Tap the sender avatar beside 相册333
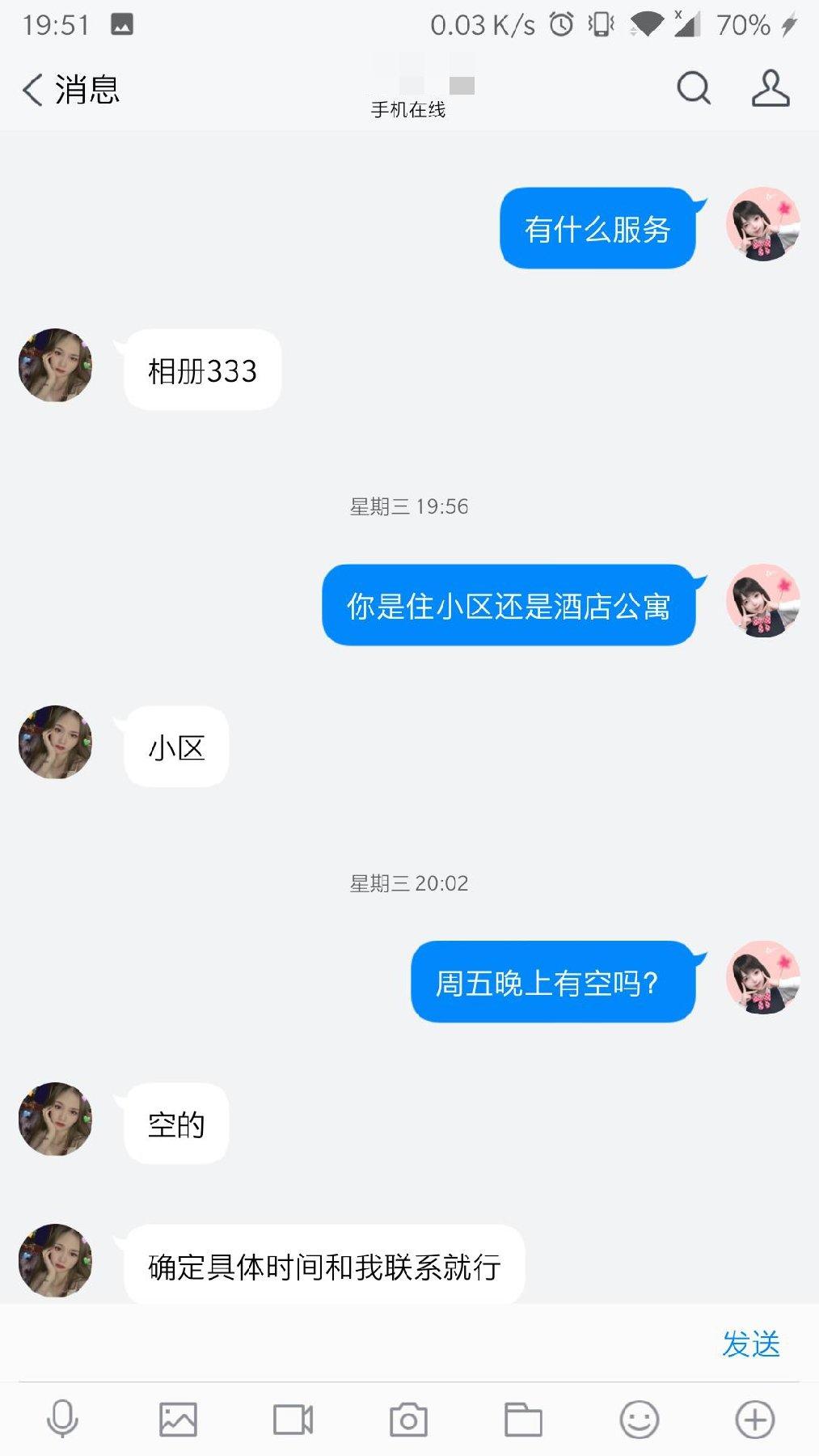The height and width of the screenshot is (1456, 819). coord(55,365)
